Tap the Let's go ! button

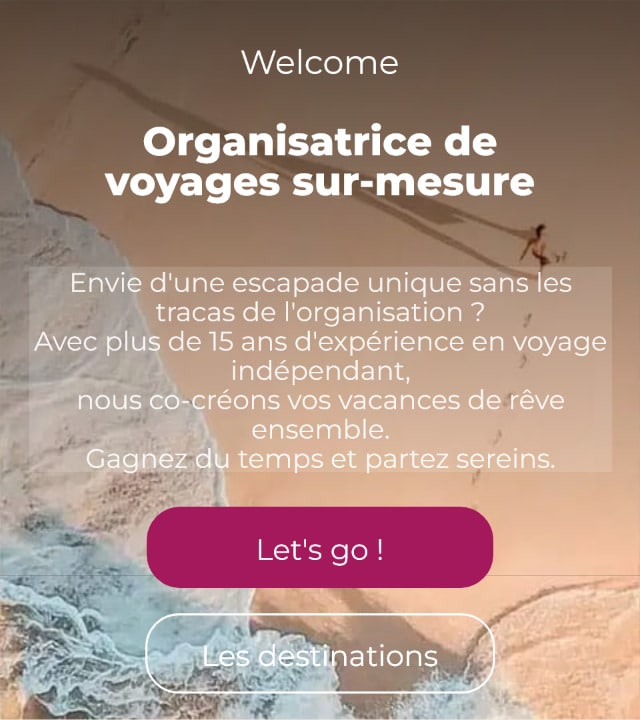(320, 548)
